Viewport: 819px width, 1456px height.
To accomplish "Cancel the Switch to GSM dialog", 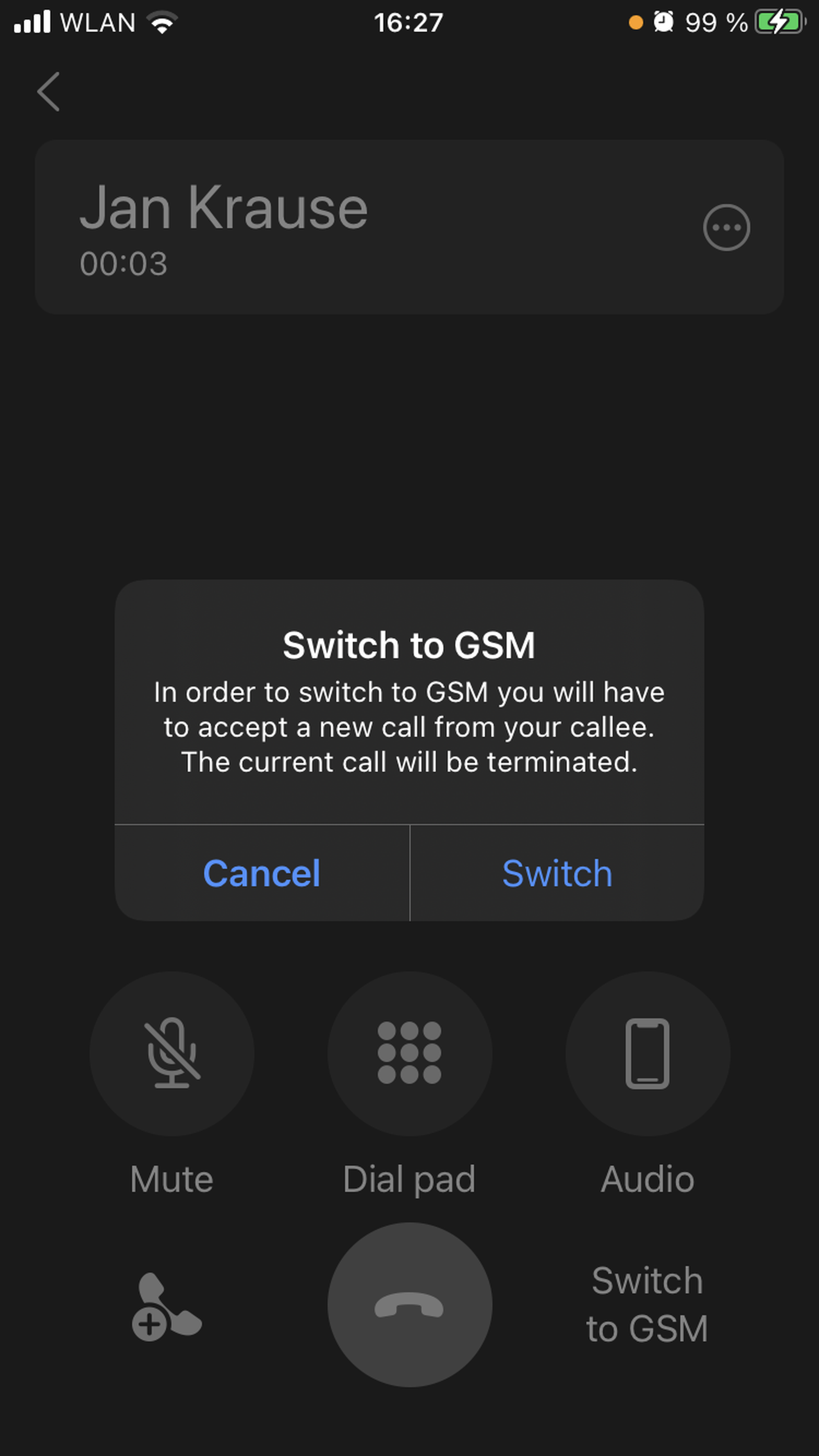I will point(262,873).
